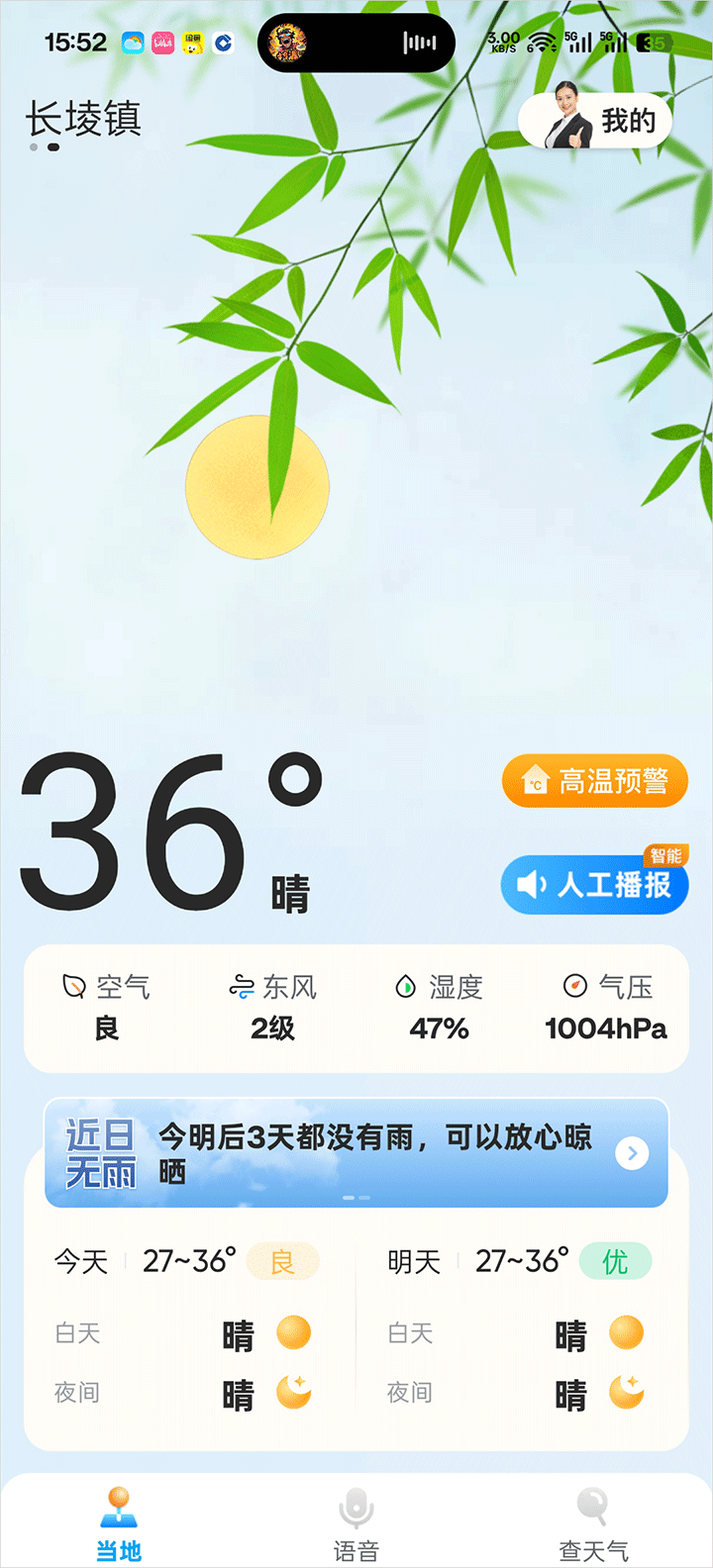The width and height of the screenshot is (713, 1568).
Task: Go to the 查天气 tab
Action: pyautogui.click(x=593, y=1524)
